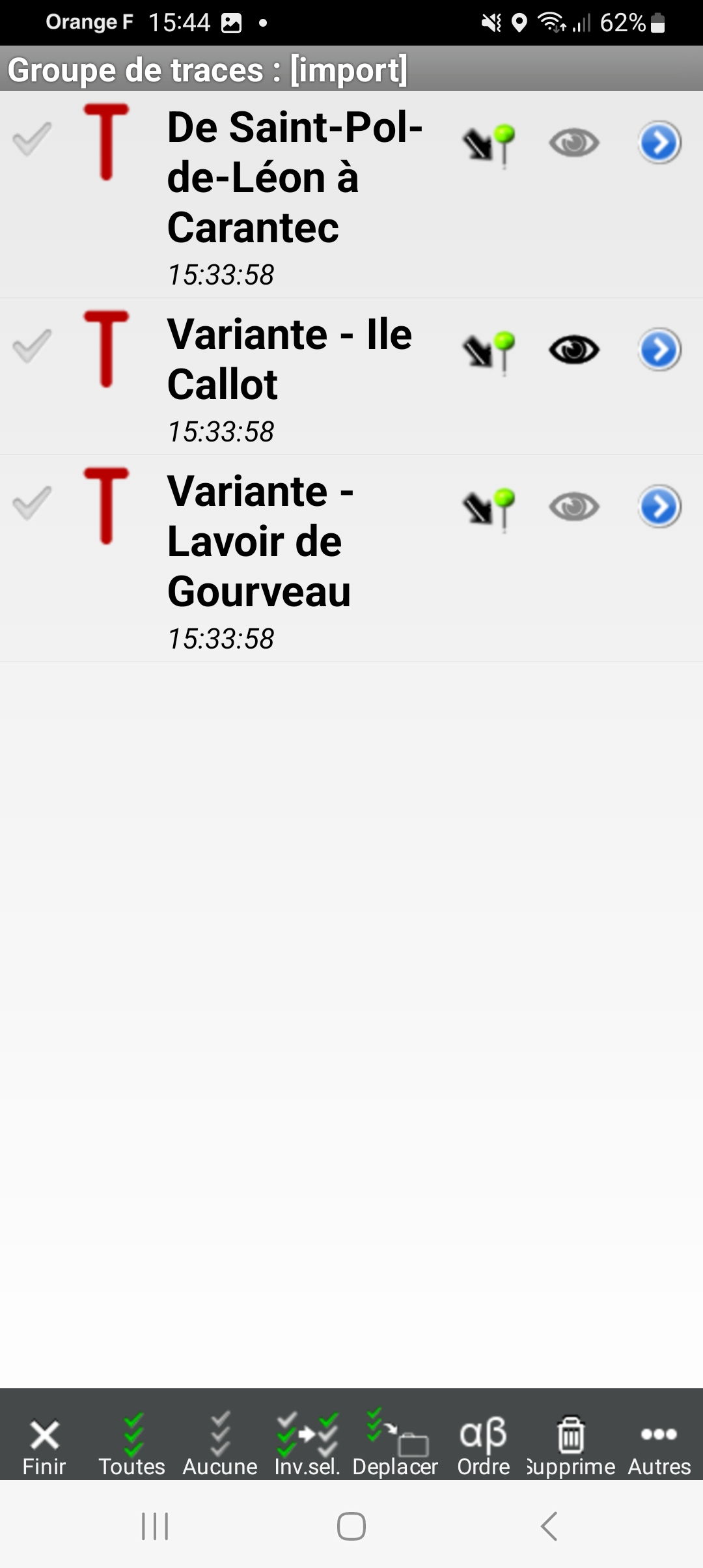Select all traces with Toutes

(132, 1446)
